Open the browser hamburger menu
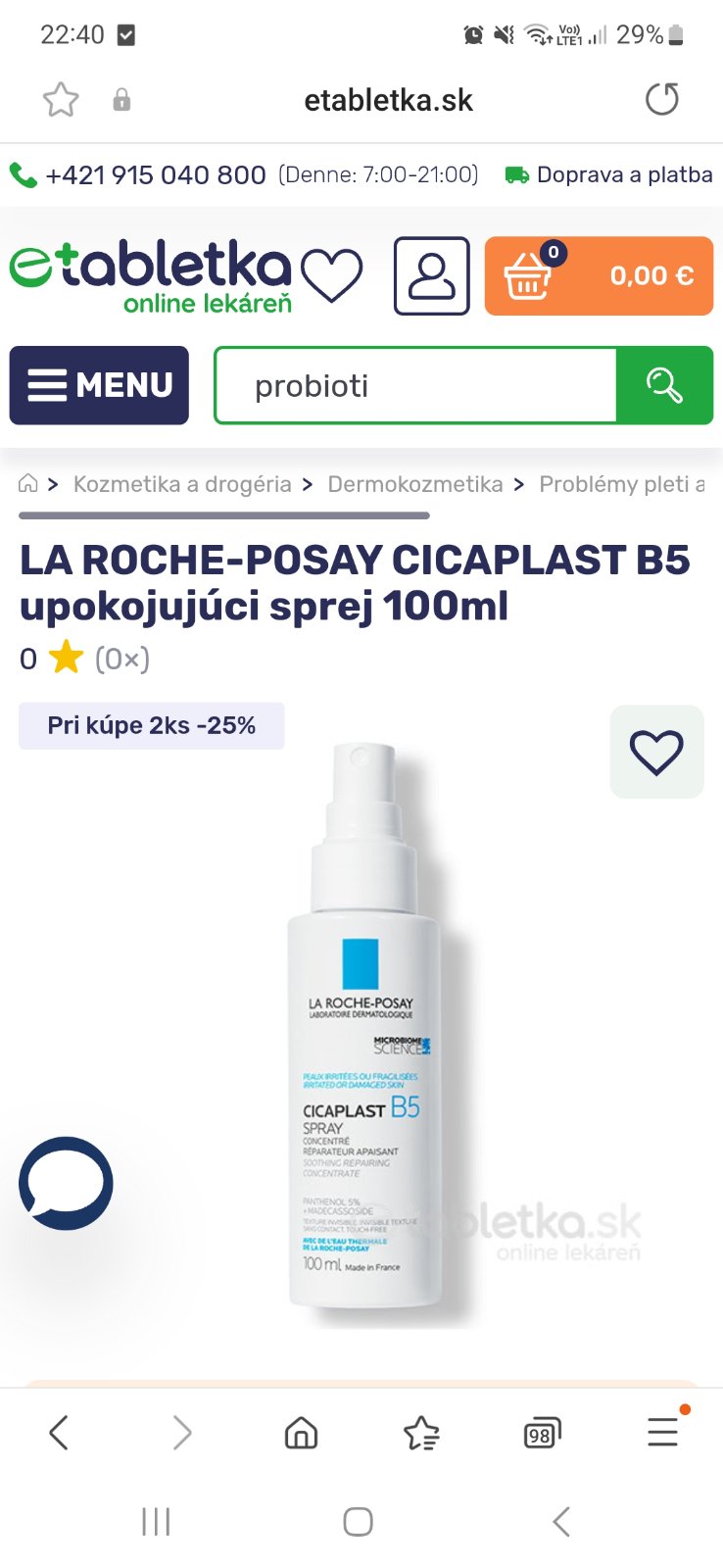The width and height of the screenshot is (723, 1568). click(662, 1432)
